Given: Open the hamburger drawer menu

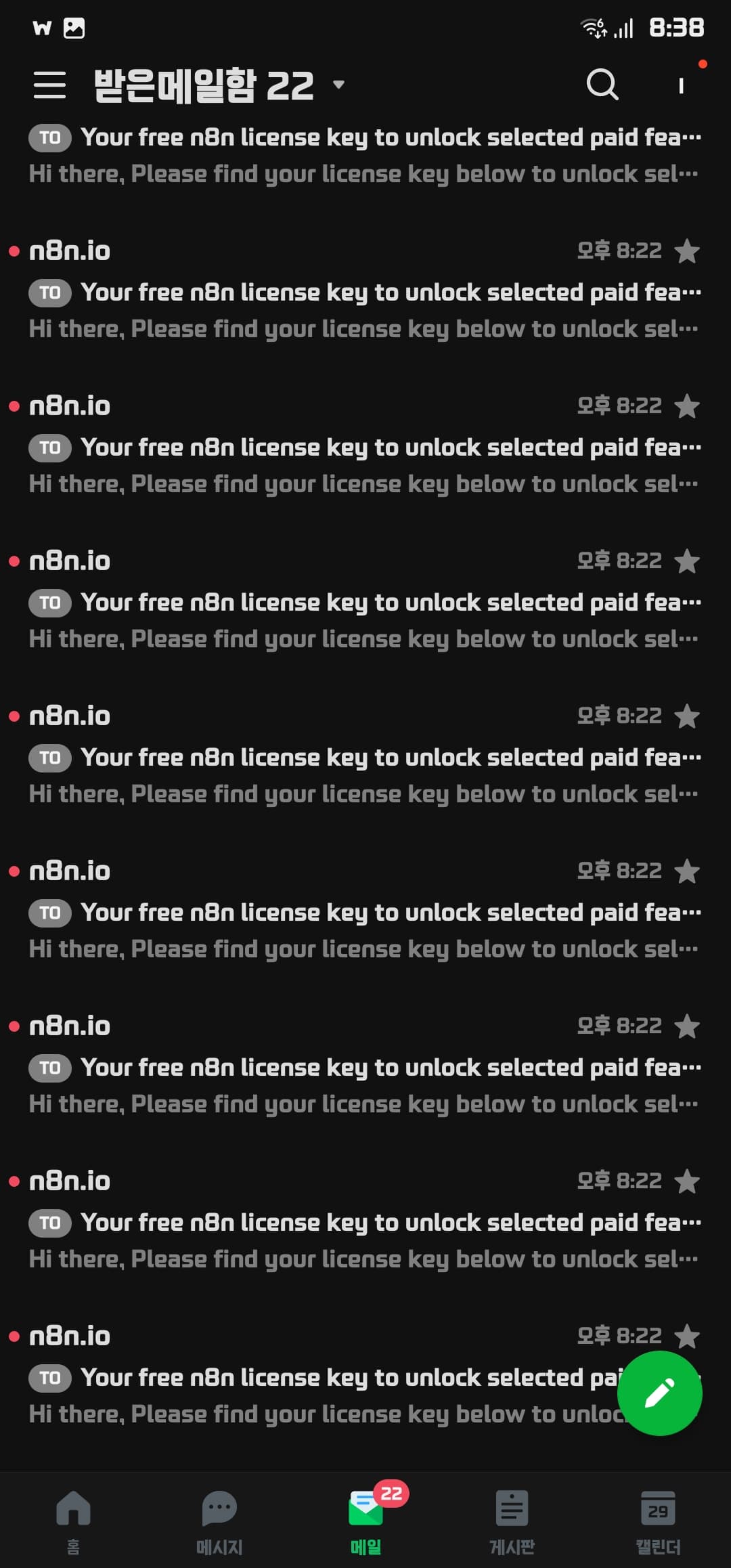Looking at the screenshot, I should pos(49,85).
